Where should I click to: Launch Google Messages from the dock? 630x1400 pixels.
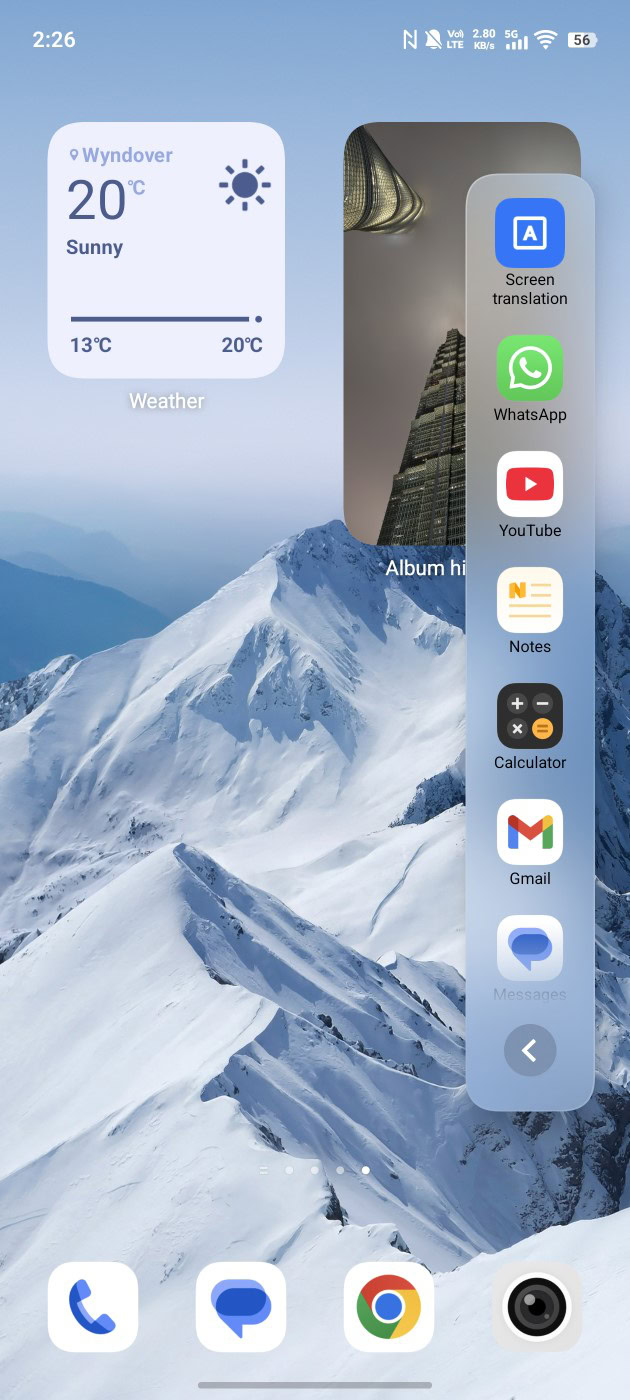point(241,1306)
